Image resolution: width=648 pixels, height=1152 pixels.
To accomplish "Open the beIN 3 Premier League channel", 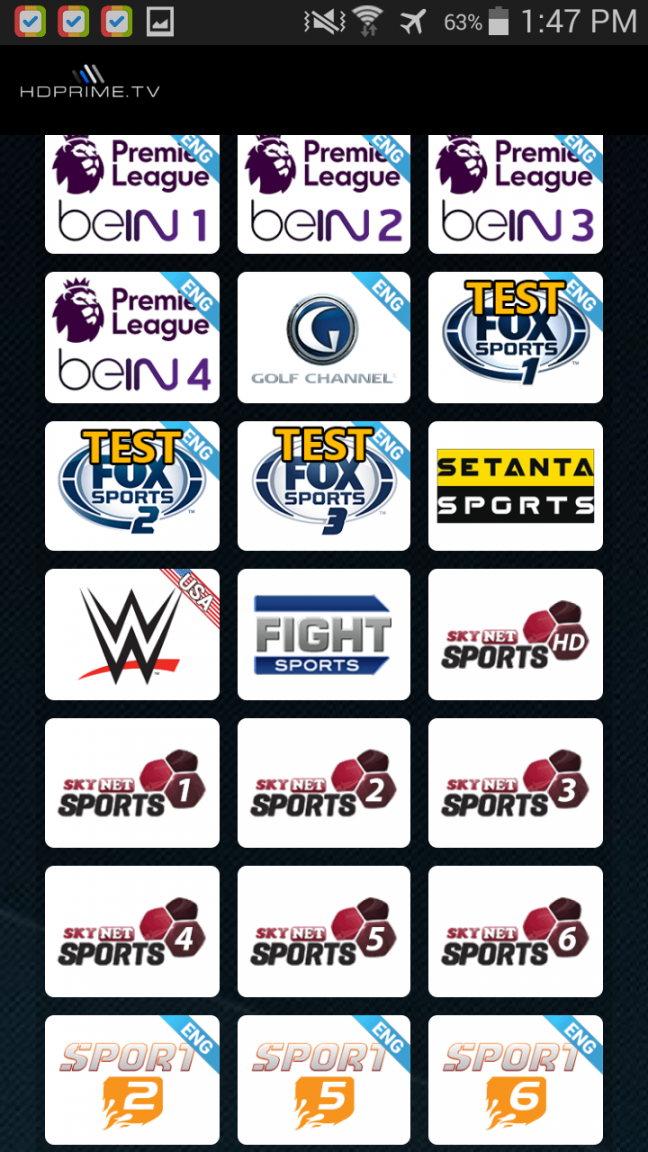I will [515, 195].
